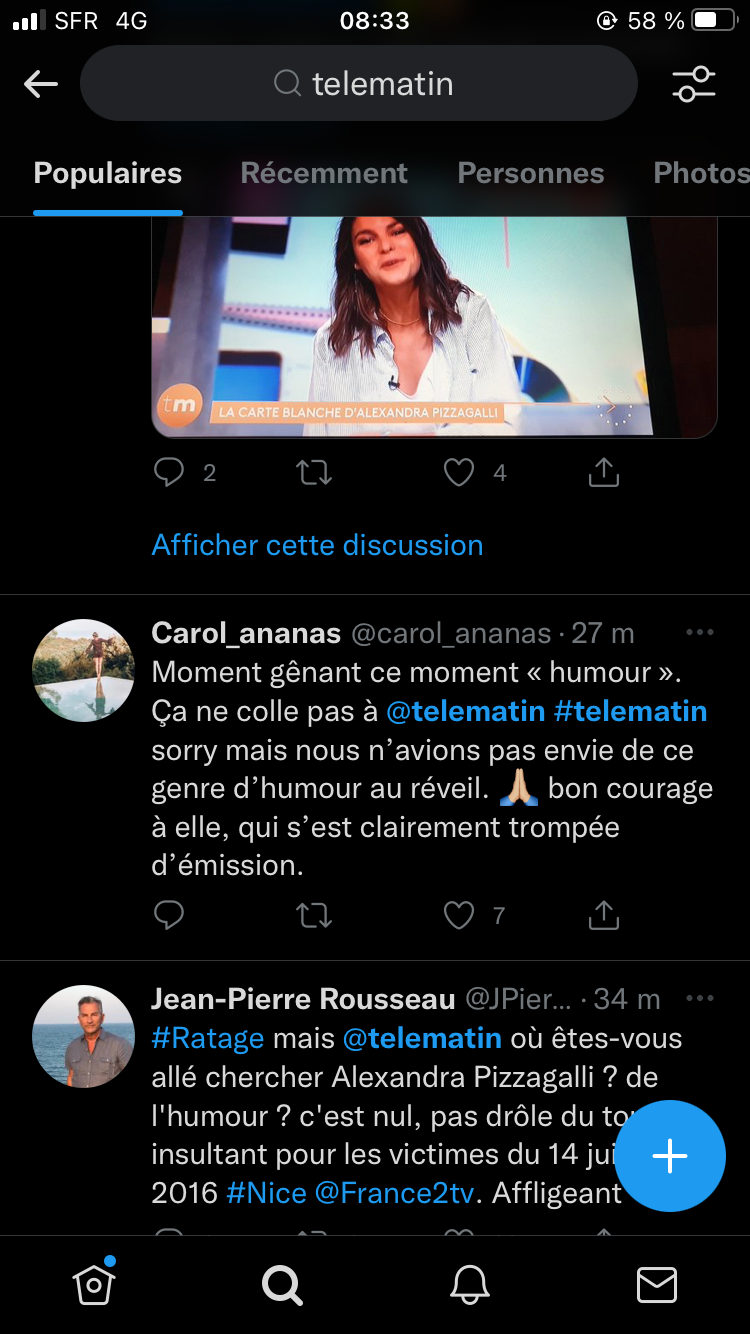Image resolution: width=750 pixels, height=1334 pixels.
Task: Switch to the Personnes tab
Action: point(530,173)
